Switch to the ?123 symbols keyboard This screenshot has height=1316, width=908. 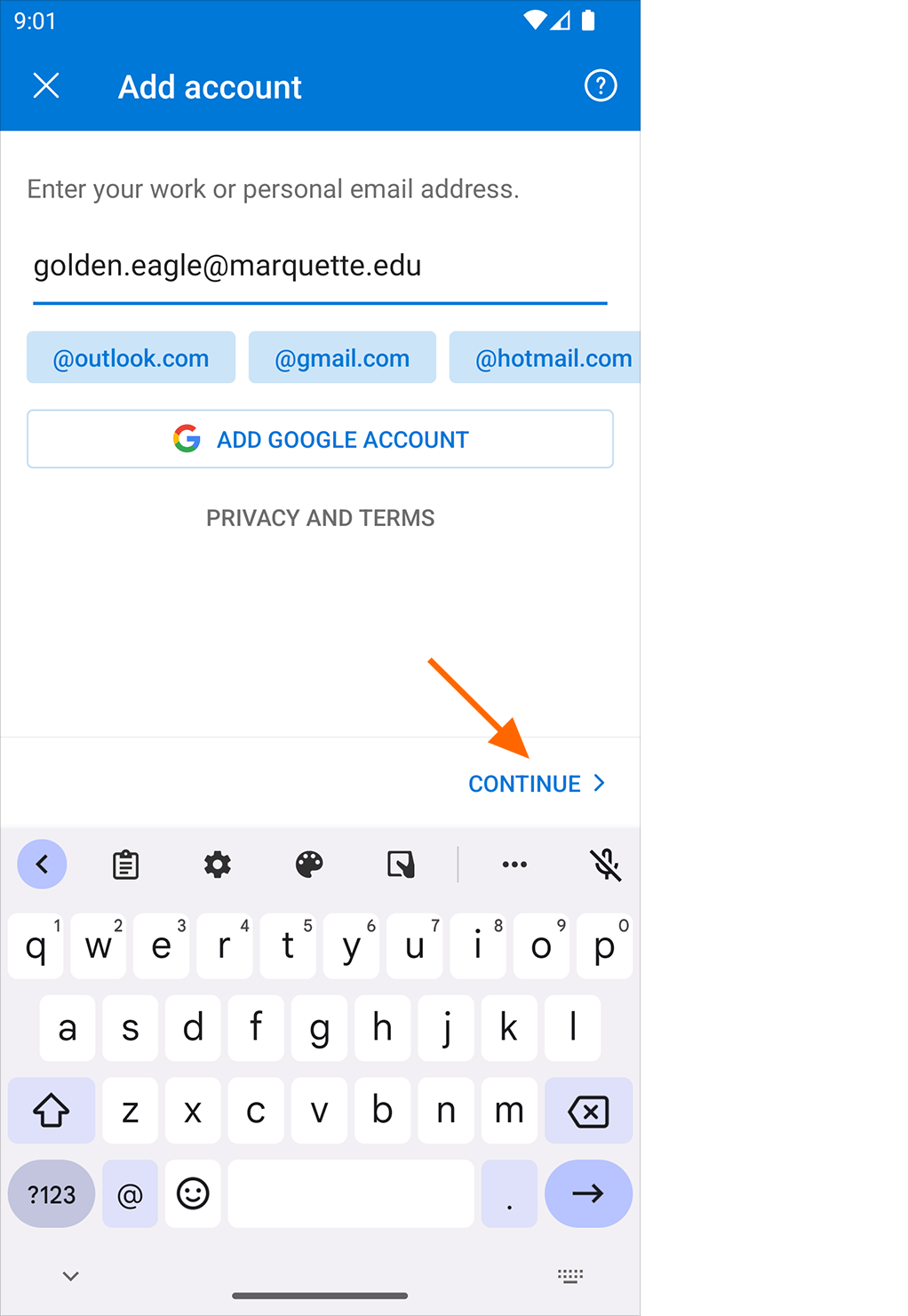tap(52, 1194)
